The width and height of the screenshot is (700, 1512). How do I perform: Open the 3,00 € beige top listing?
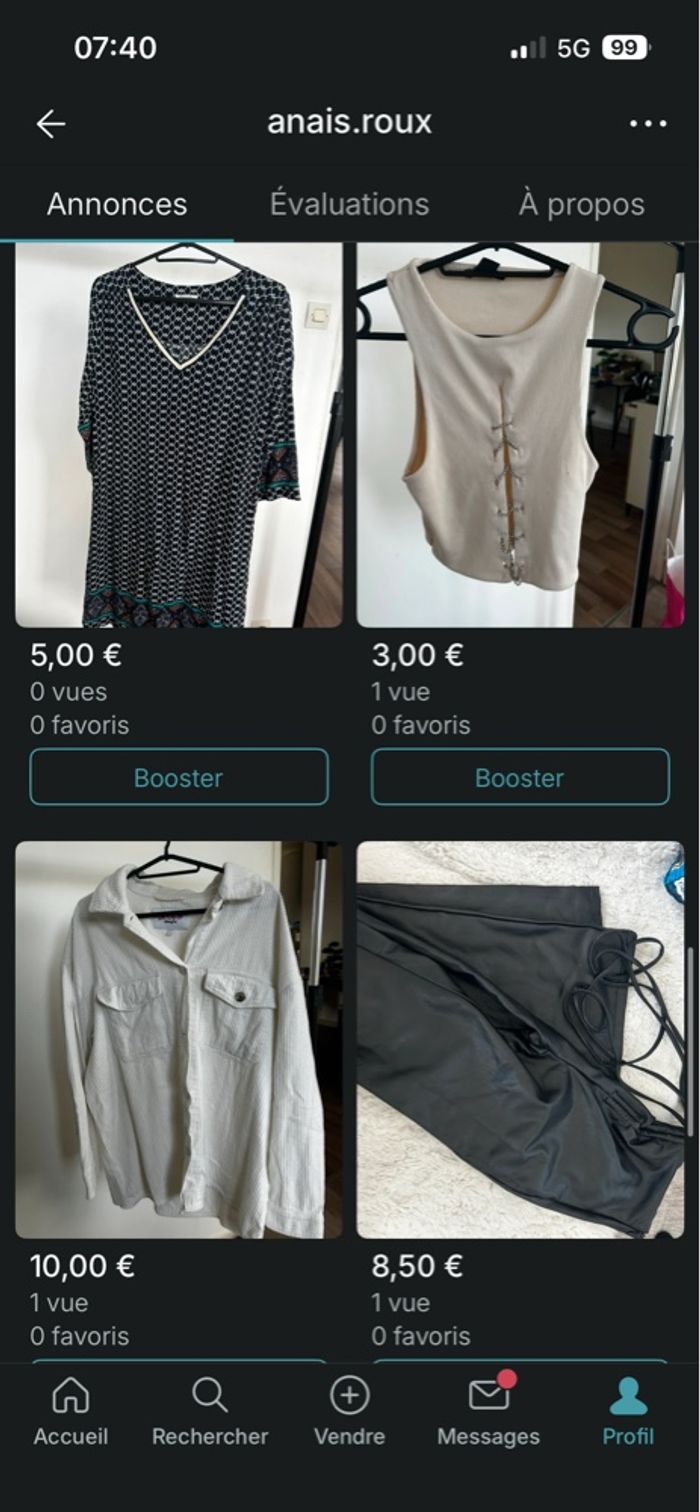pos(520,435)
